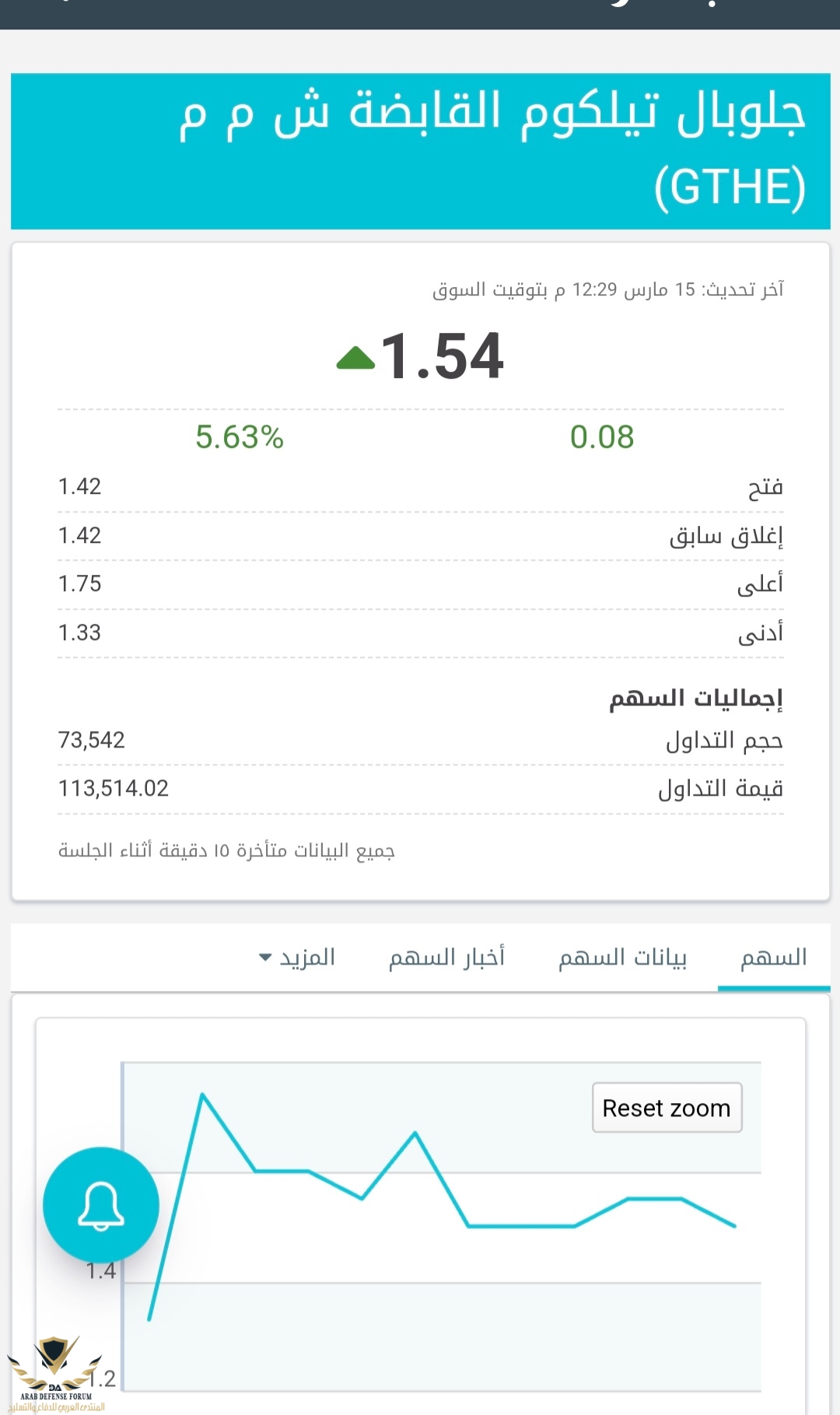Image resolution: width=840 pixels, height=1415 pixels.
Task: Expand the المزيد dropdown
Action: click(x=298, y=958)
